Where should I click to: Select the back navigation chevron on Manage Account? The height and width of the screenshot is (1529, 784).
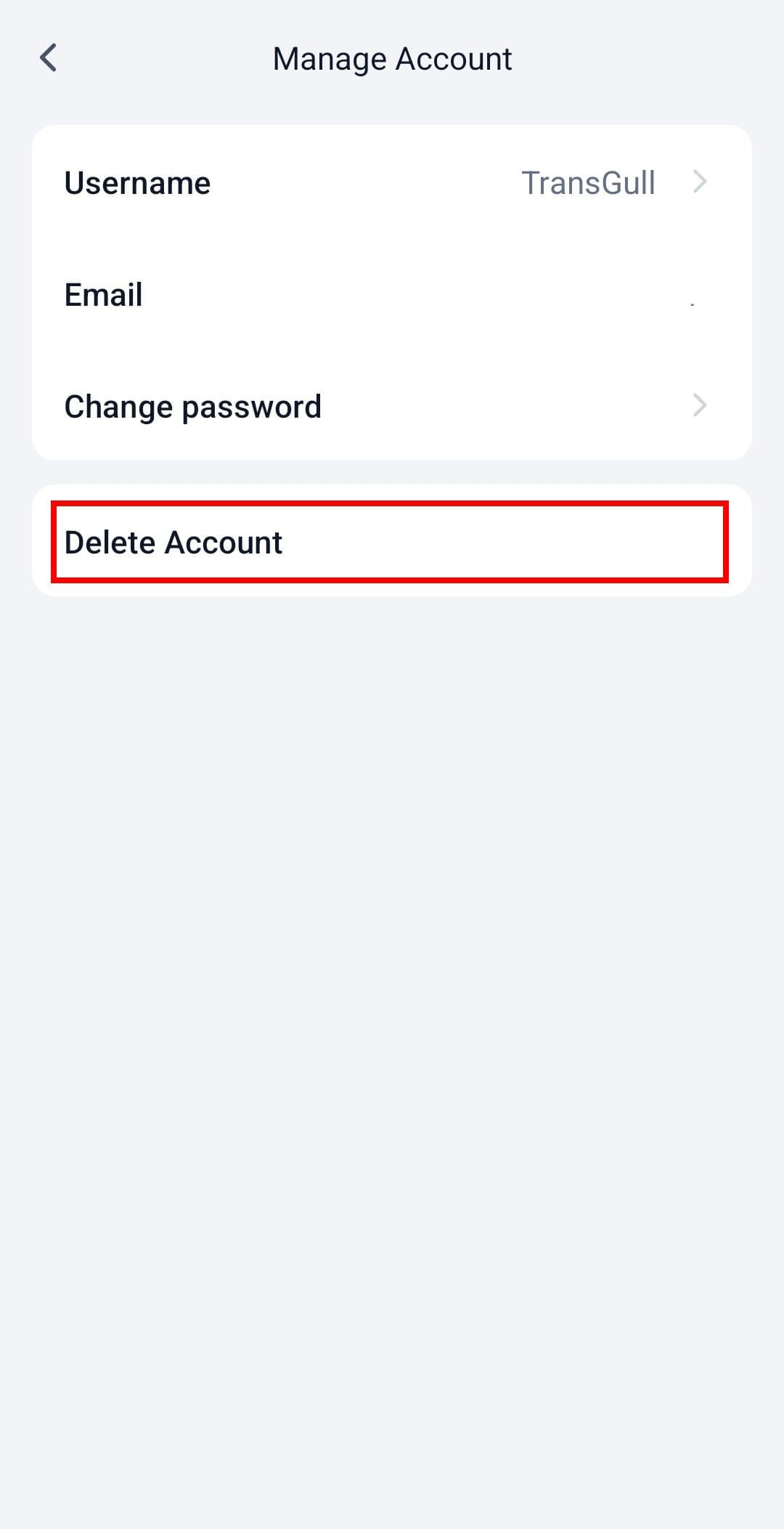tap(49, 58)
